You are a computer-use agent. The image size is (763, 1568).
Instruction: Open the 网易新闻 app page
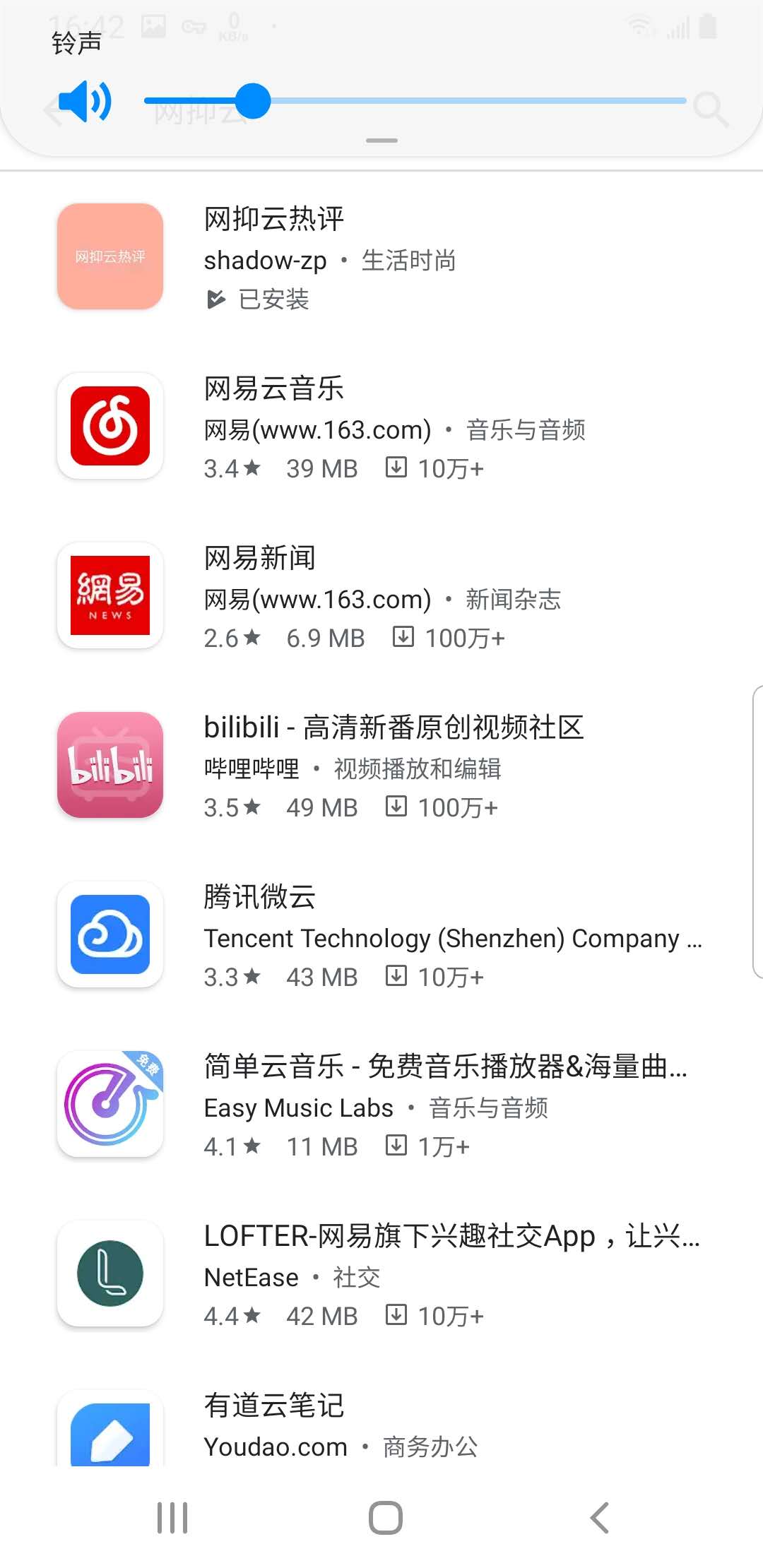[x=381, y=596]
